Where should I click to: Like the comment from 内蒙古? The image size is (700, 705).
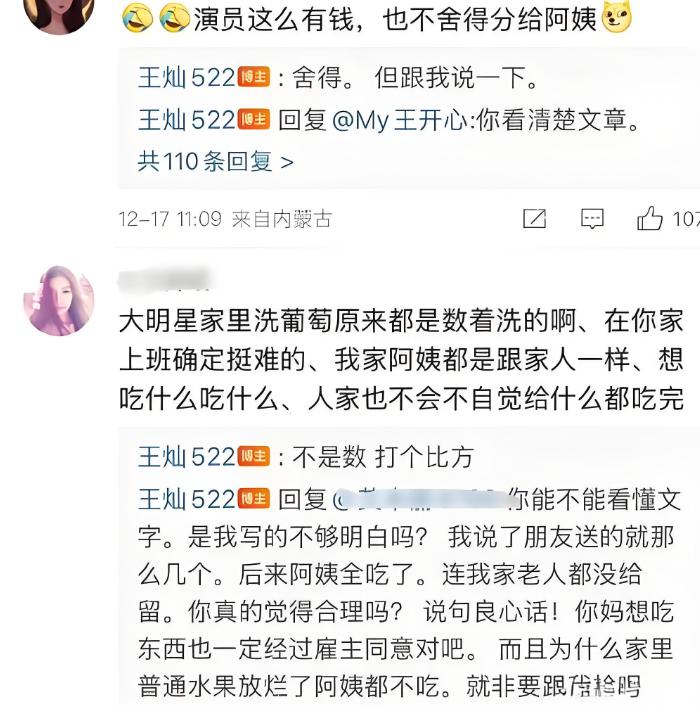coord(650,218)
